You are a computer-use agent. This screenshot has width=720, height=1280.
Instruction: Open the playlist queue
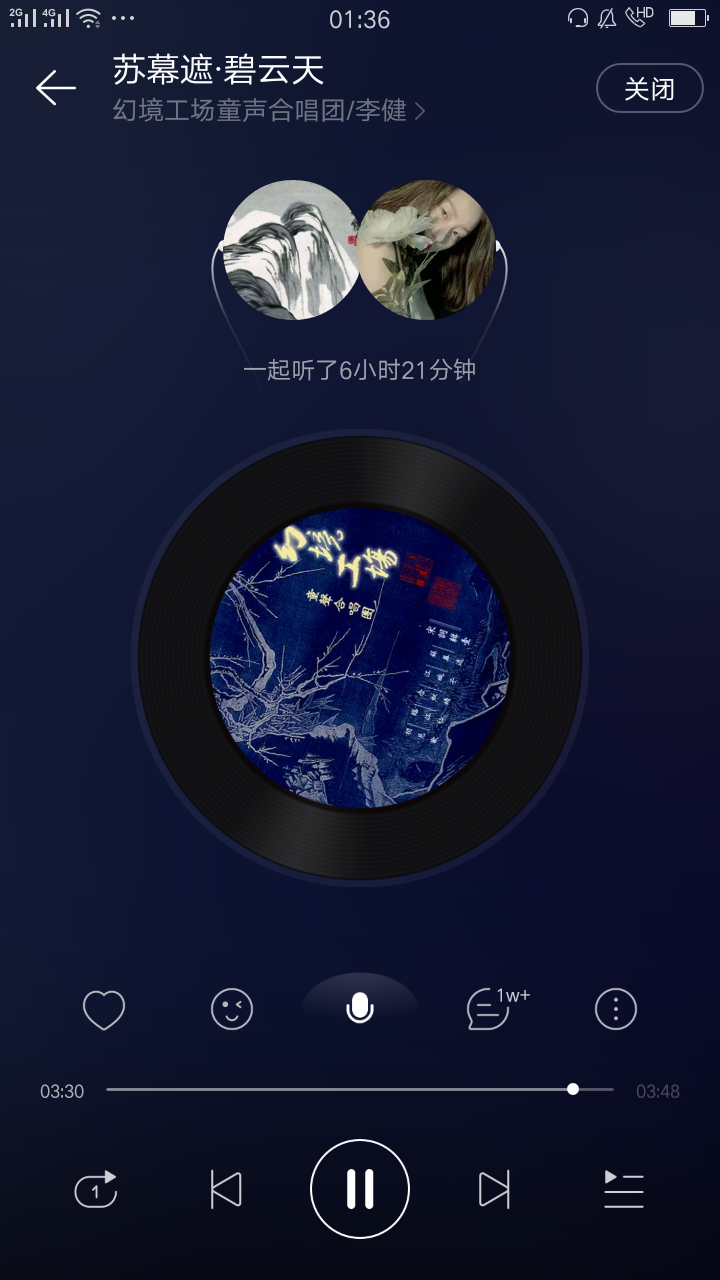tap(624, 1190)
